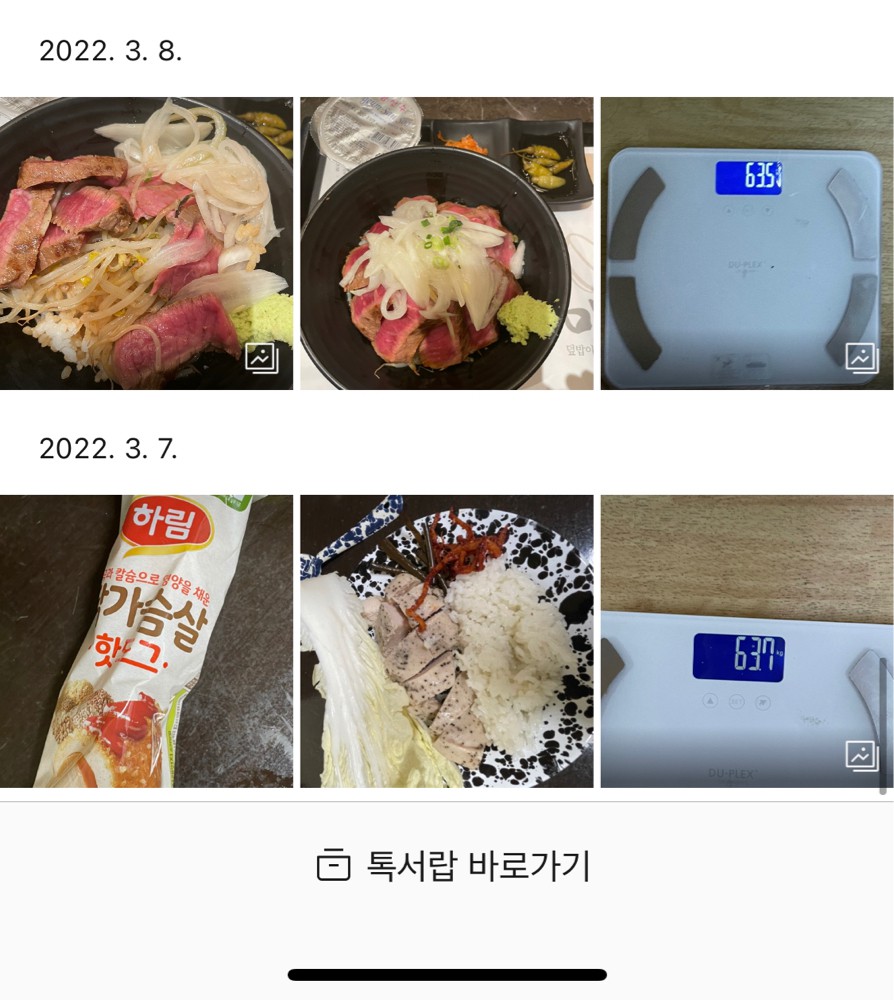Open the scale photo reading 63.7
Screen dimensions: 894x1000
tap(746, 641)
